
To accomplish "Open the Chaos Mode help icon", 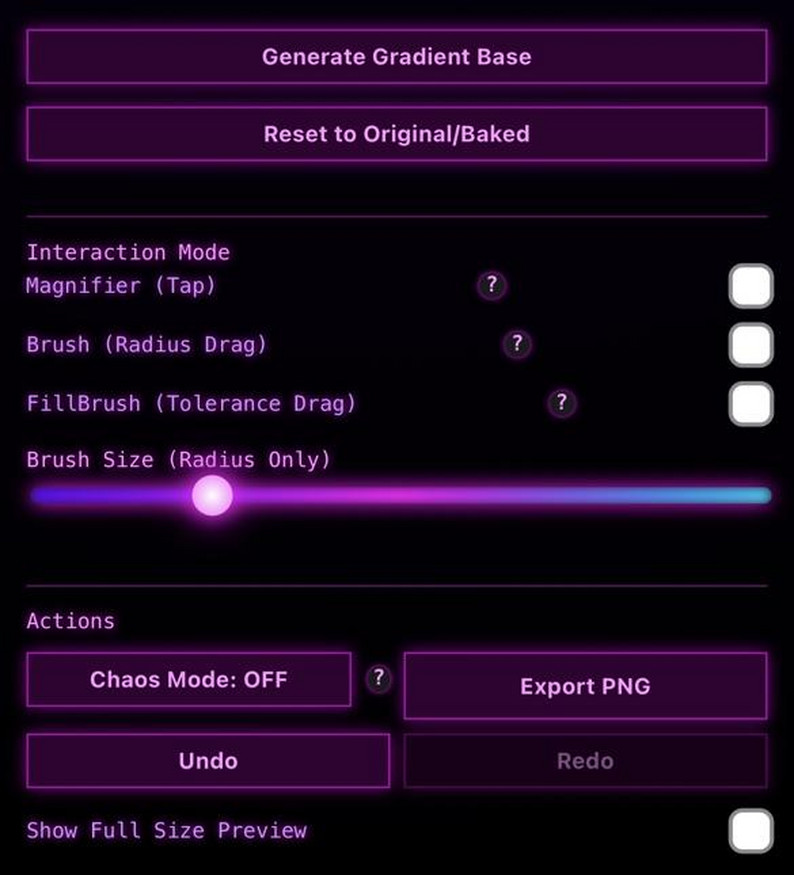I will point(377,678).
